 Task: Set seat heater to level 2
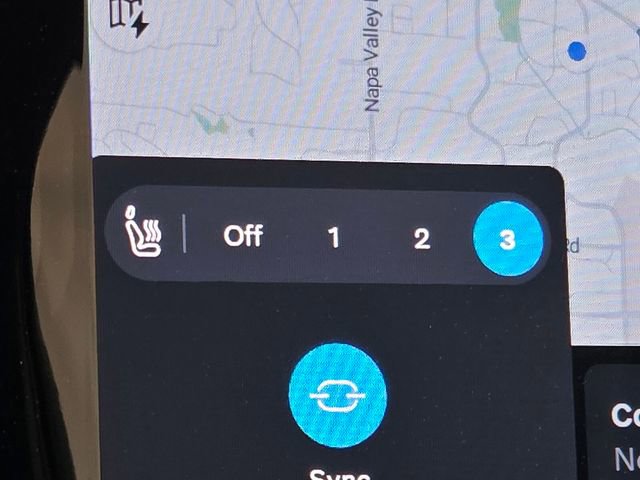(x=421, y=238)
